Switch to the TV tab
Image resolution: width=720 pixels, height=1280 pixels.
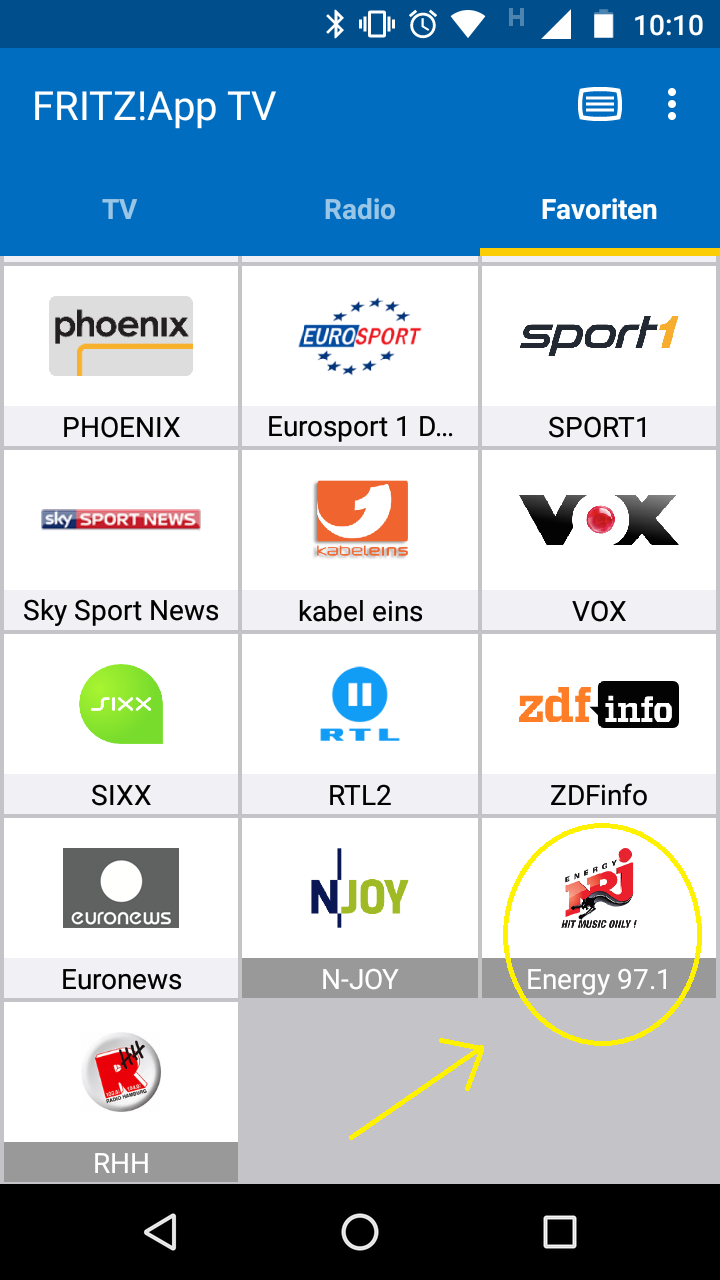(119, 210)
